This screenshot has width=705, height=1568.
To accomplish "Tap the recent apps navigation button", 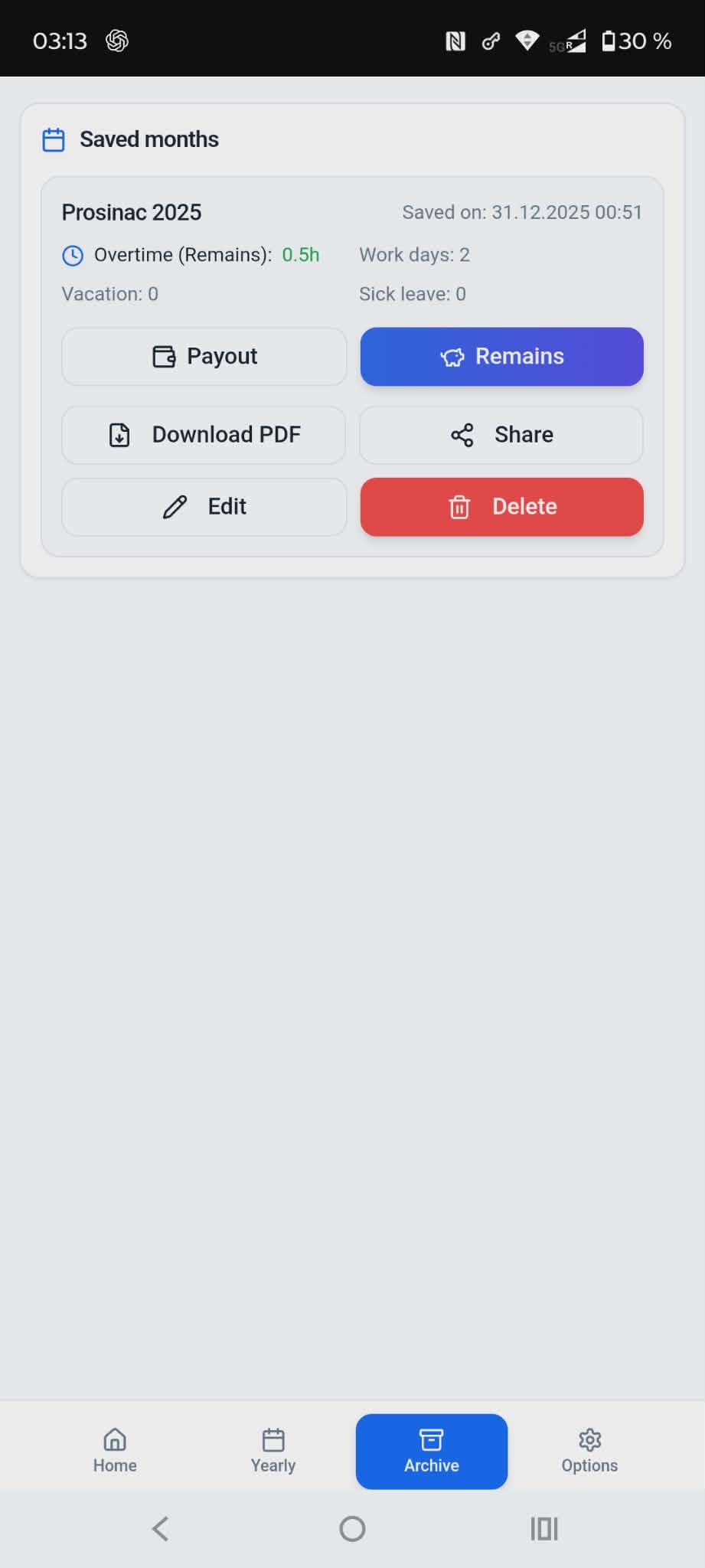I will pyautogui.click(x=543, y=1529).
